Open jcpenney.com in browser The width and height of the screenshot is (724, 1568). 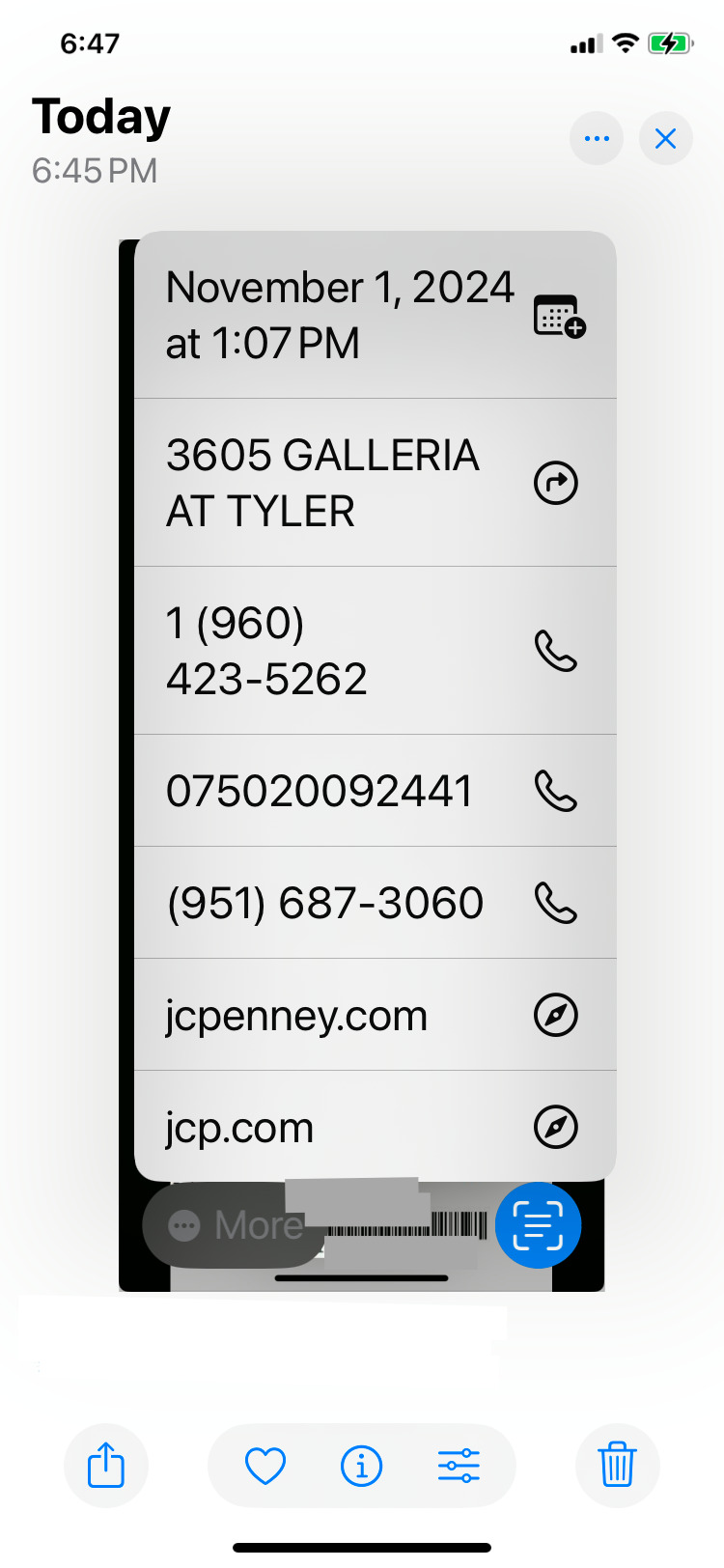(556, 1015)
